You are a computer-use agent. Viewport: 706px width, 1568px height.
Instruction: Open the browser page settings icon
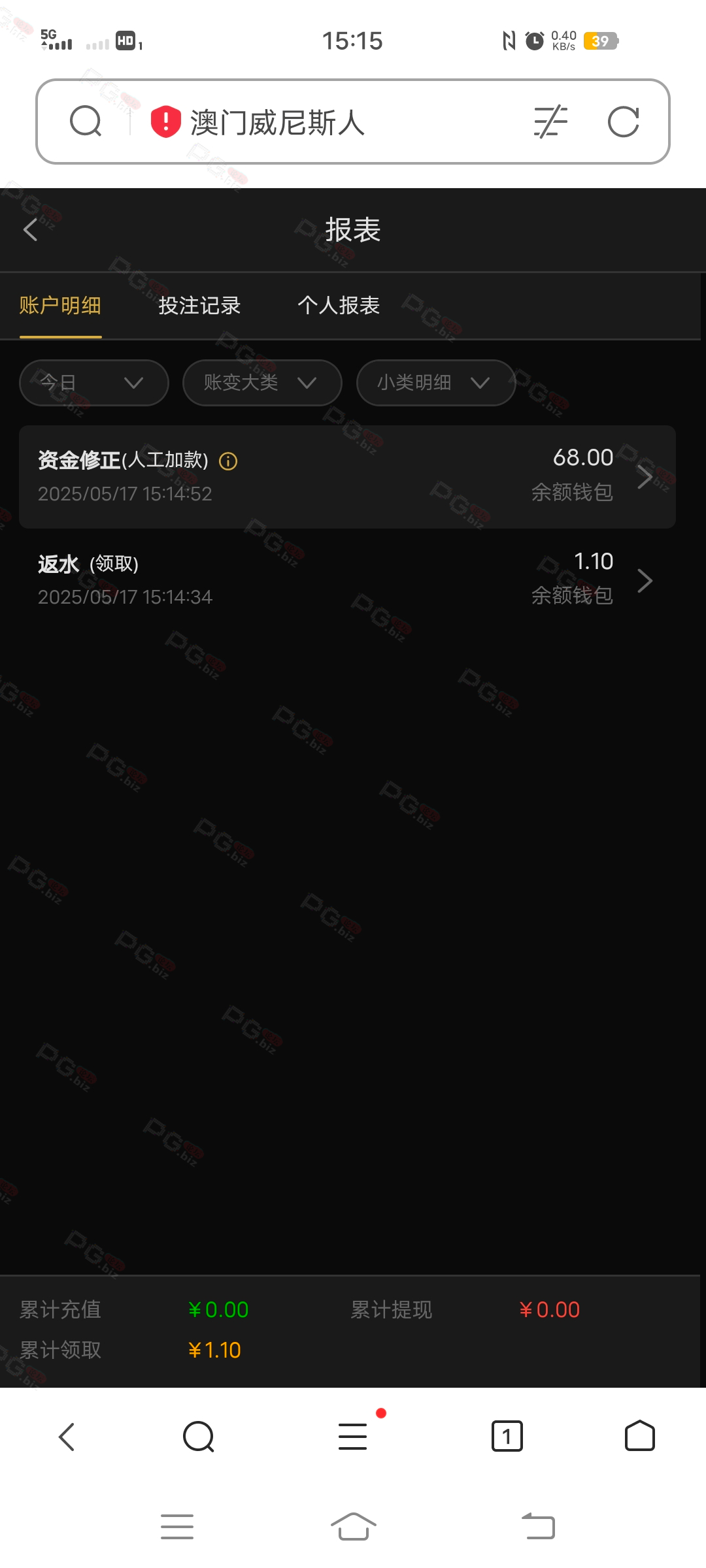point(550,122)
